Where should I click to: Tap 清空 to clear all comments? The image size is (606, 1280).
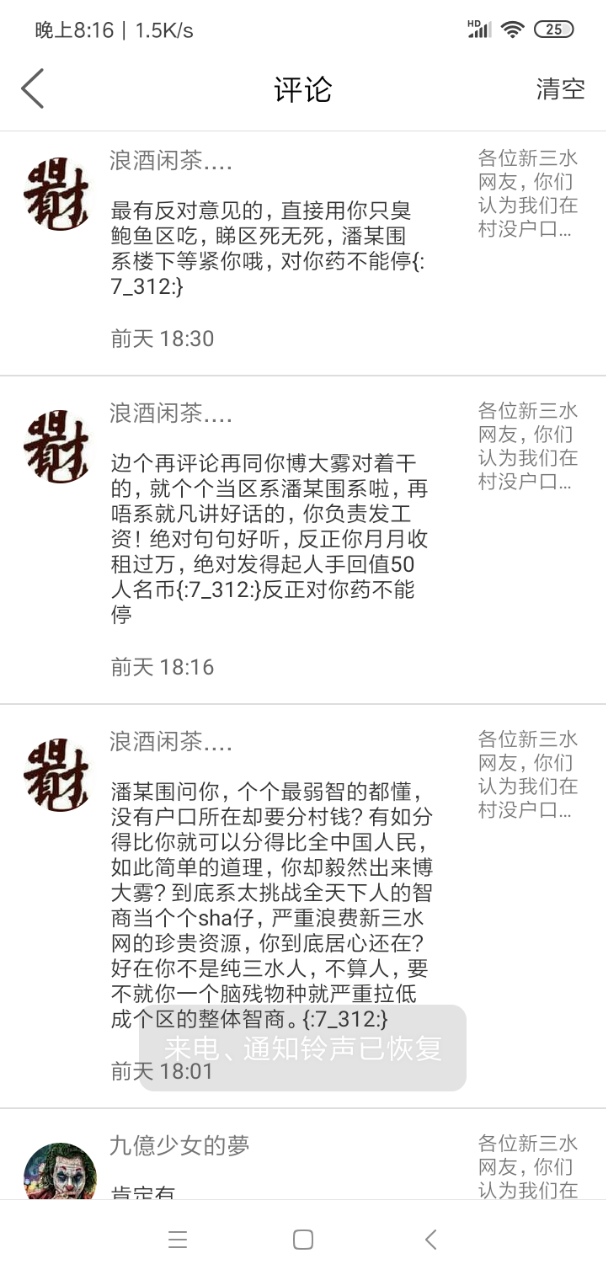point(560,88)
